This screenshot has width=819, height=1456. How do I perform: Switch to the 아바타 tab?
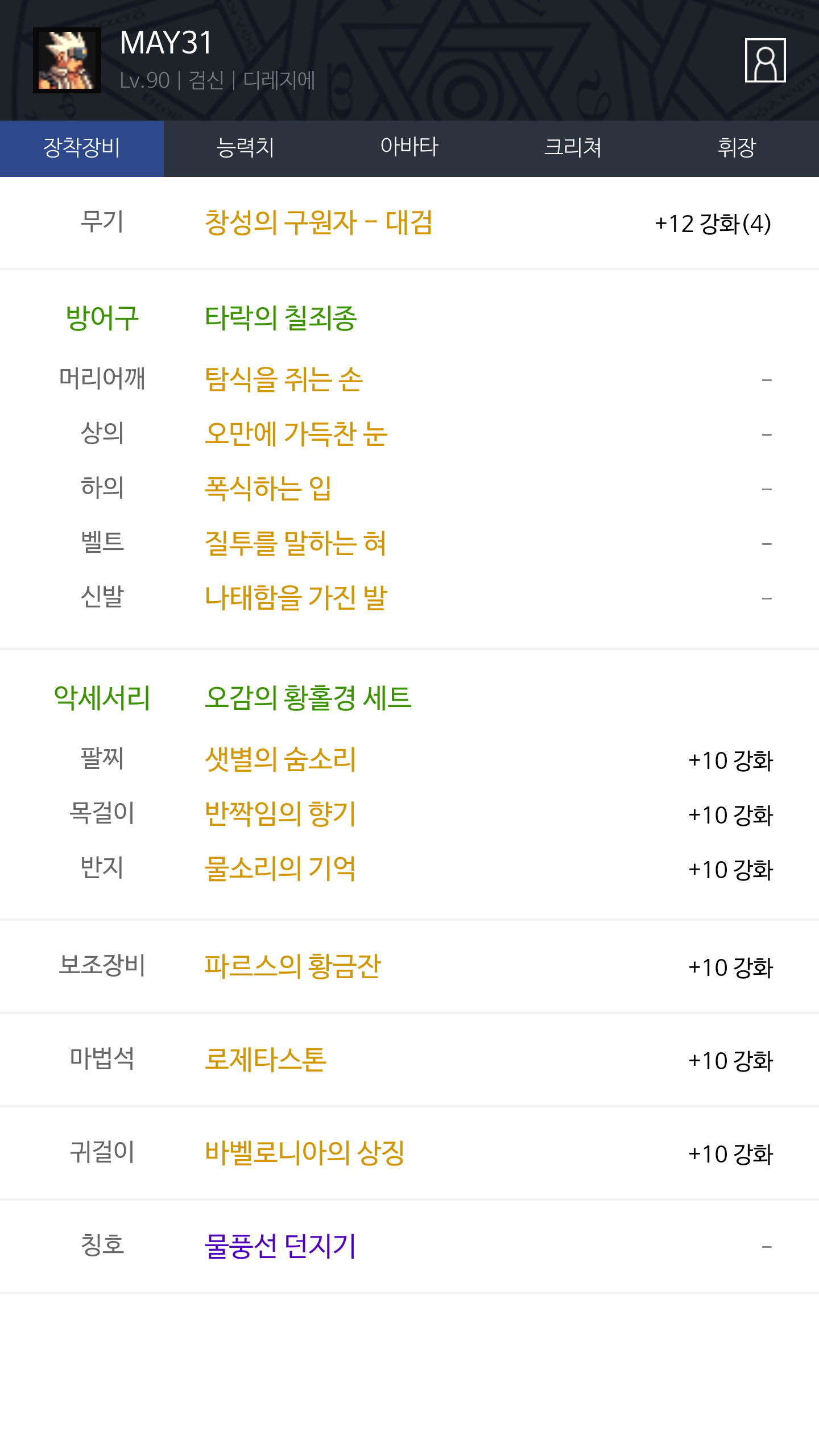[x=409, y=148]
